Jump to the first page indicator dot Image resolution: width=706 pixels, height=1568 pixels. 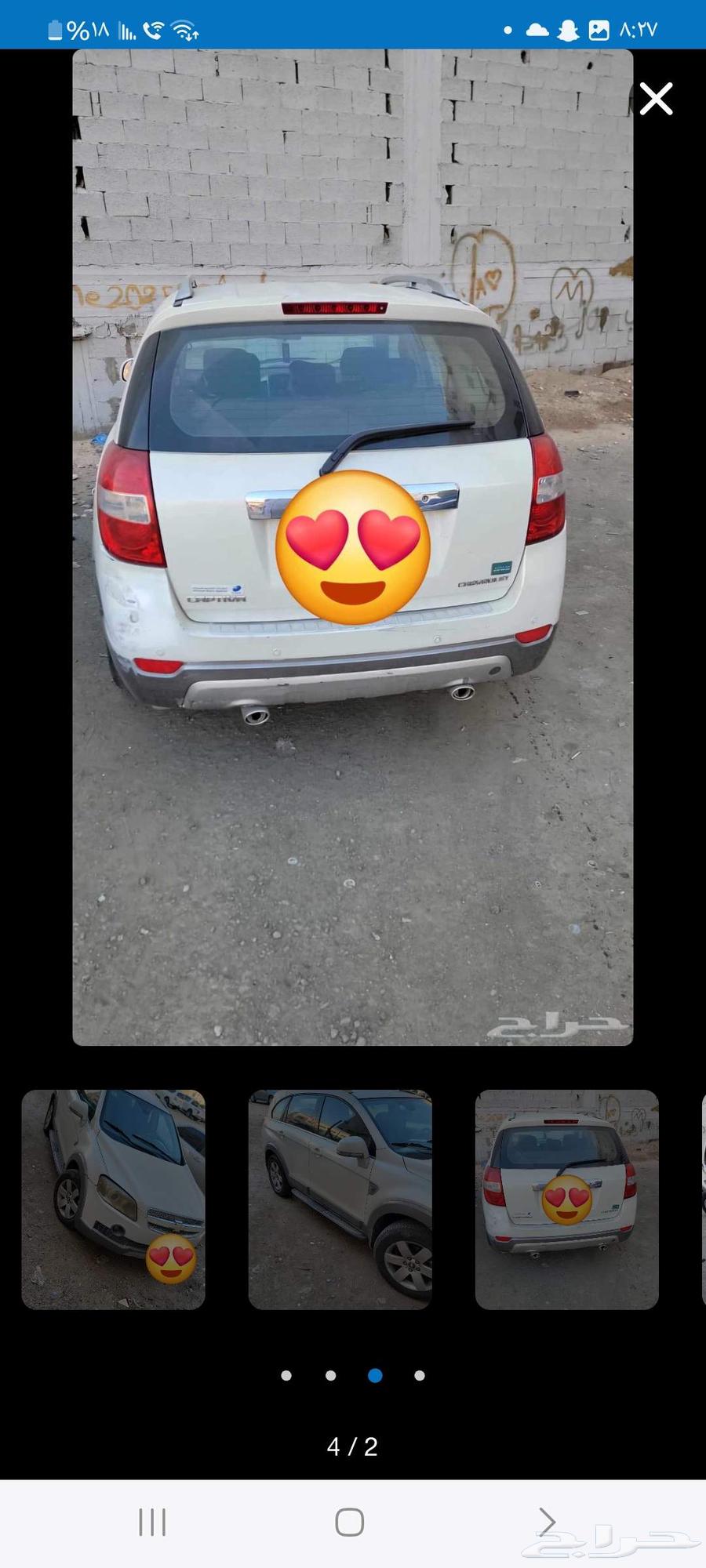[286, 1375]
